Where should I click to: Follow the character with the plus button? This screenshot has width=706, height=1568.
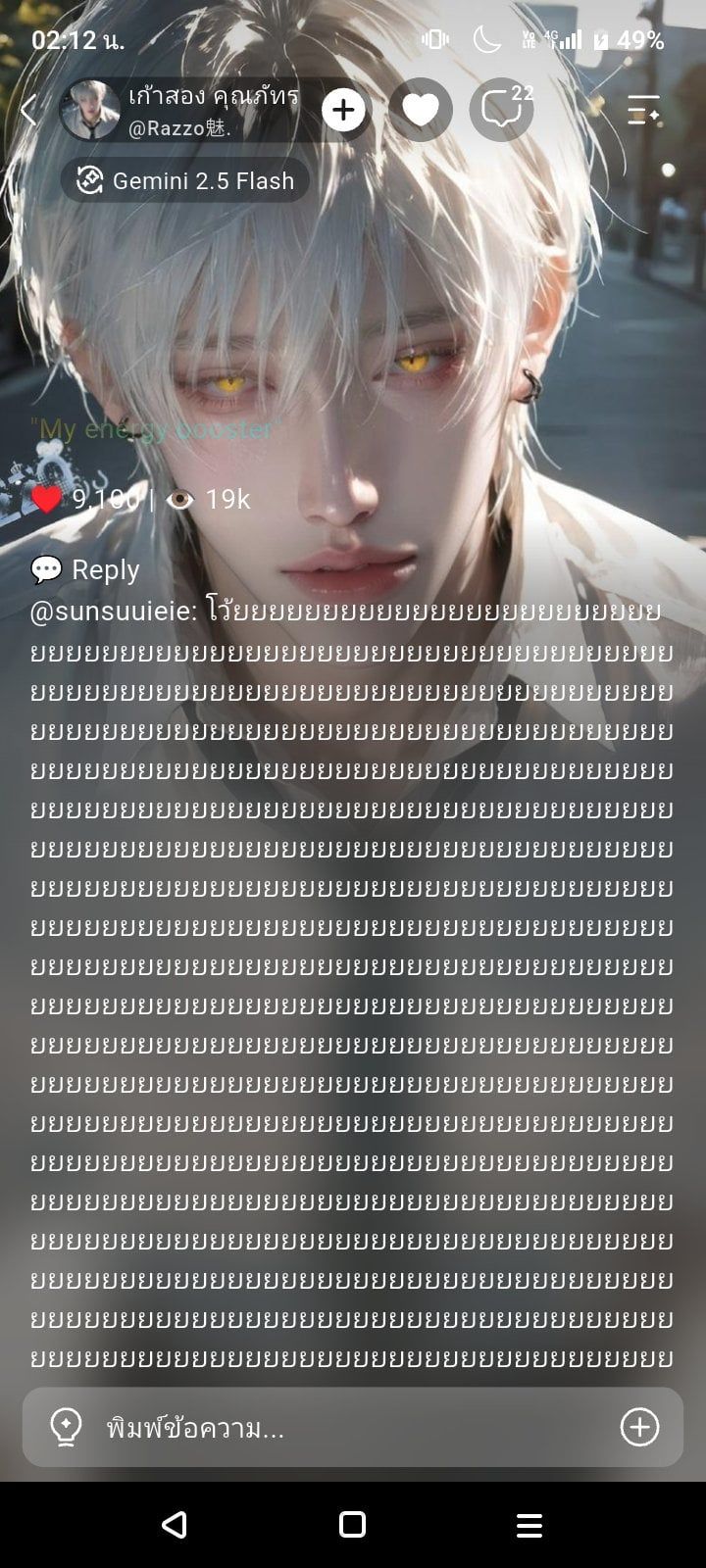pos(343,111)
